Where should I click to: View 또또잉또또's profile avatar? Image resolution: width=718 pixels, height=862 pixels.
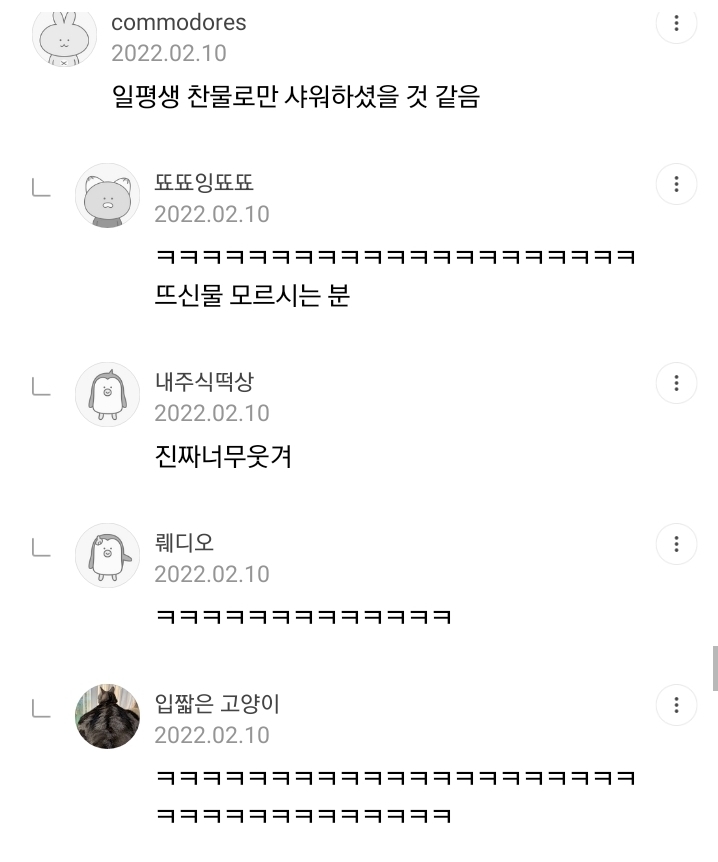click(107, 196)
